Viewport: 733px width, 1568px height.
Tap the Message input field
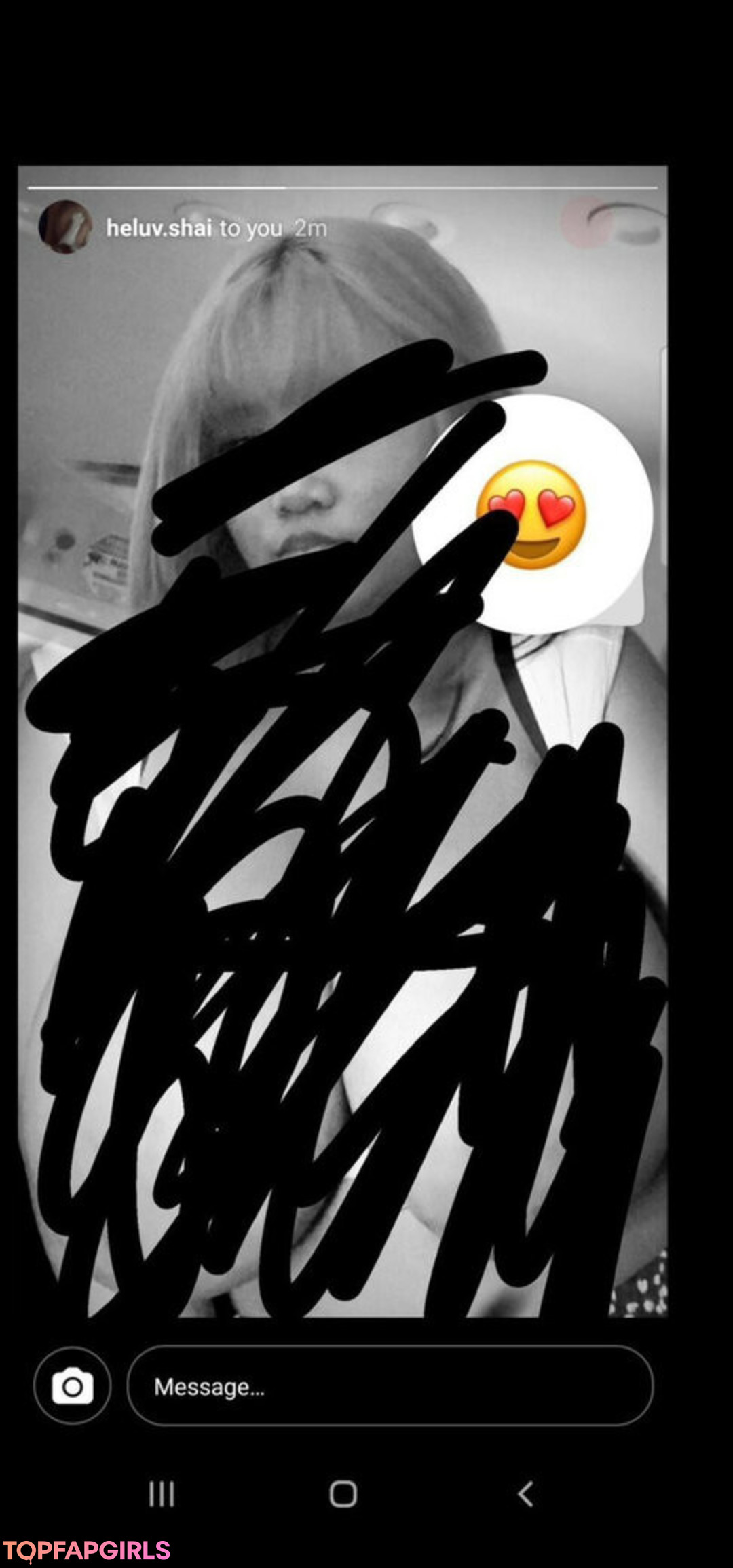pyautogui.click(x=390, y=1385)
